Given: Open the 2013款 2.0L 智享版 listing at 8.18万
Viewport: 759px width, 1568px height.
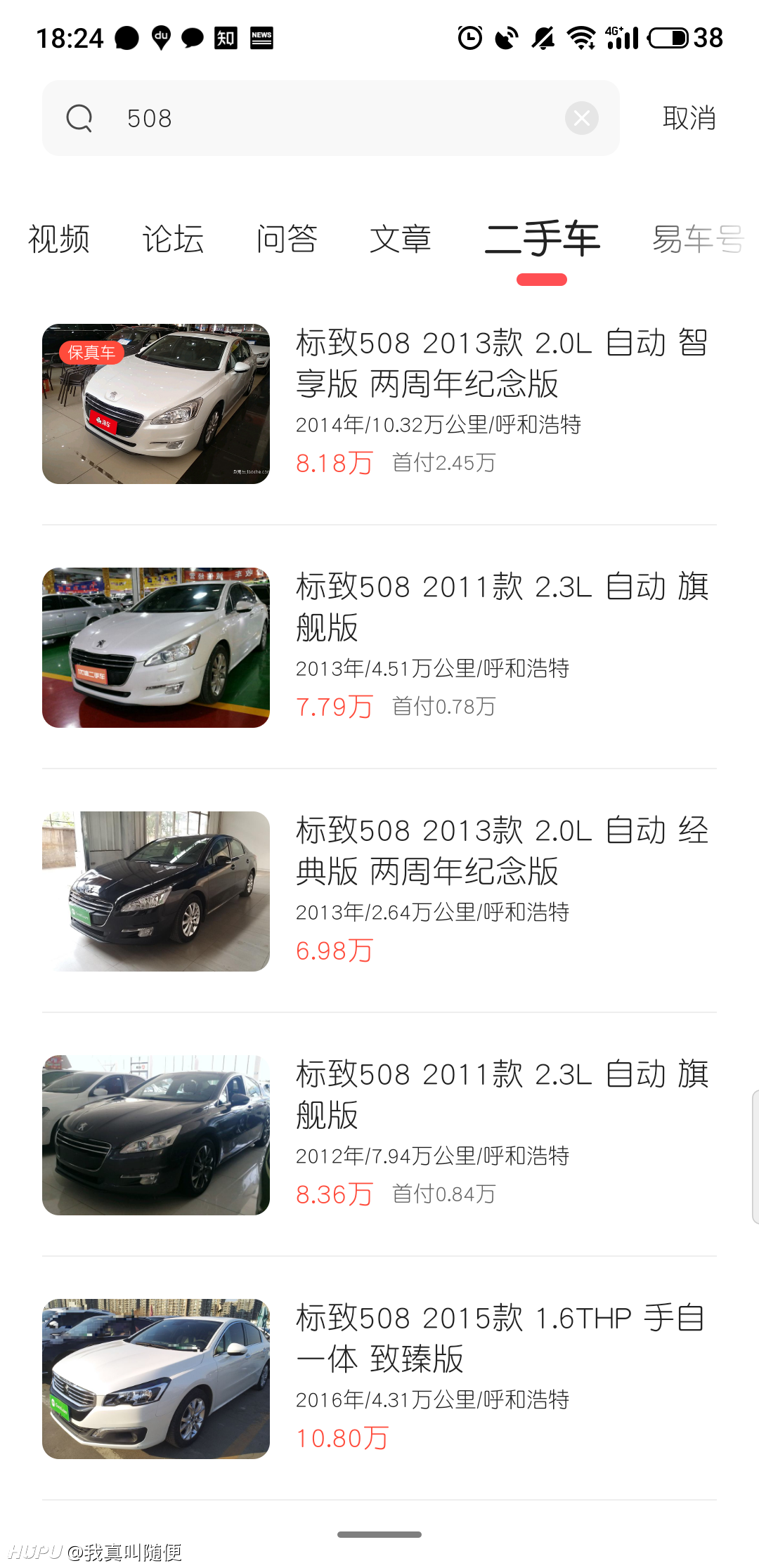Looking at the screenshot, I should point(379,404).
